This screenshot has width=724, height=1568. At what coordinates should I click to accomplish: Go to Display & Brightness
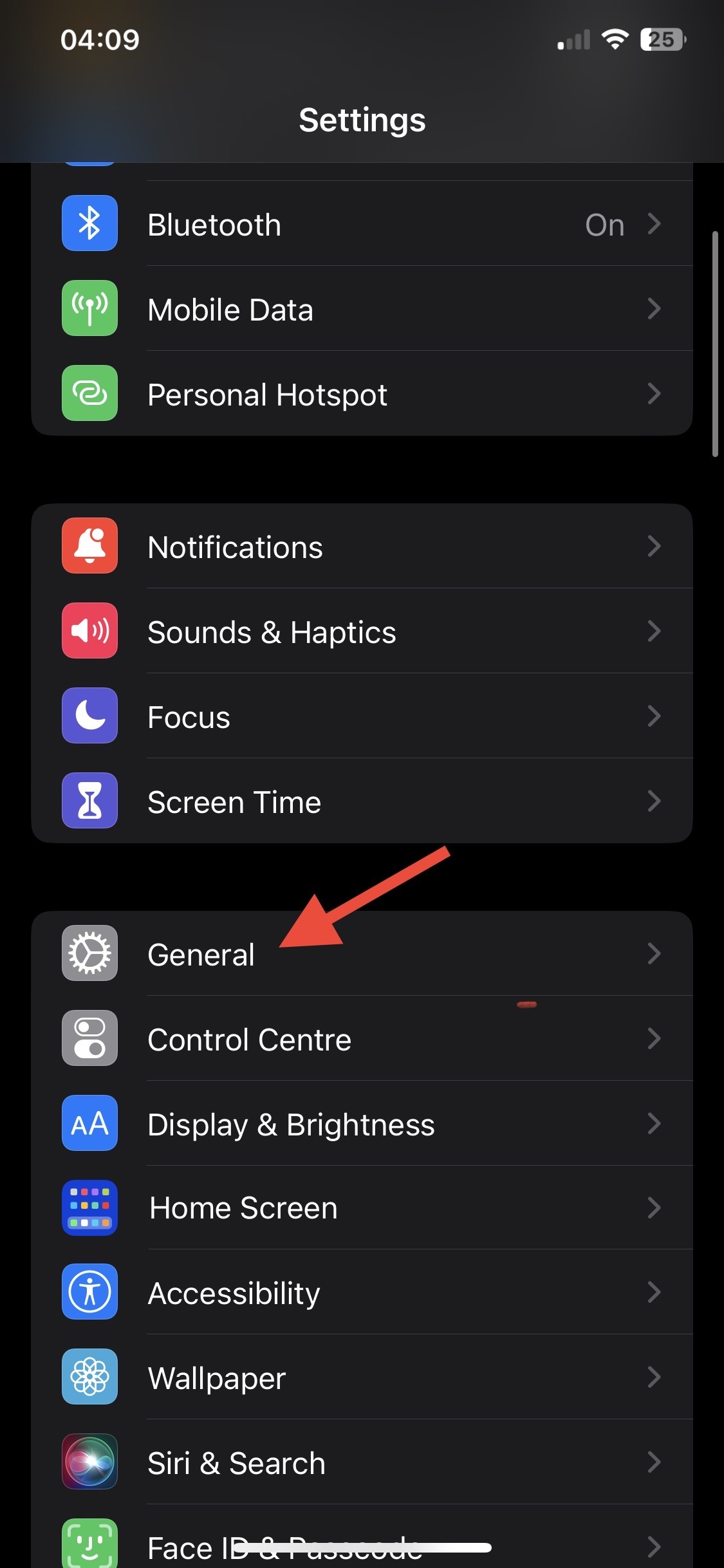(362, 1123)
